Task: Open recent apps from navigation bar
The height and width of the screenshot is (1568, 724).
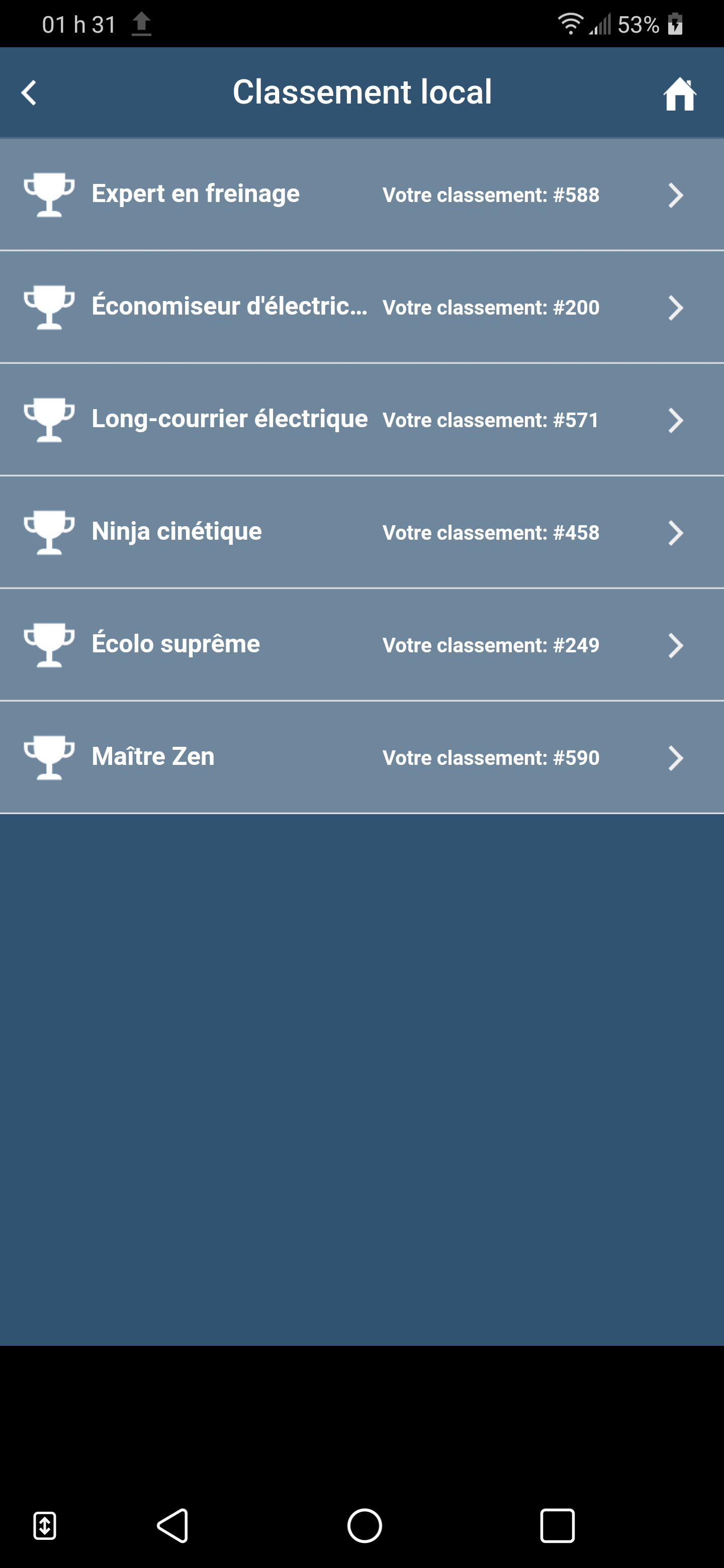Action: coord(557,1525)
